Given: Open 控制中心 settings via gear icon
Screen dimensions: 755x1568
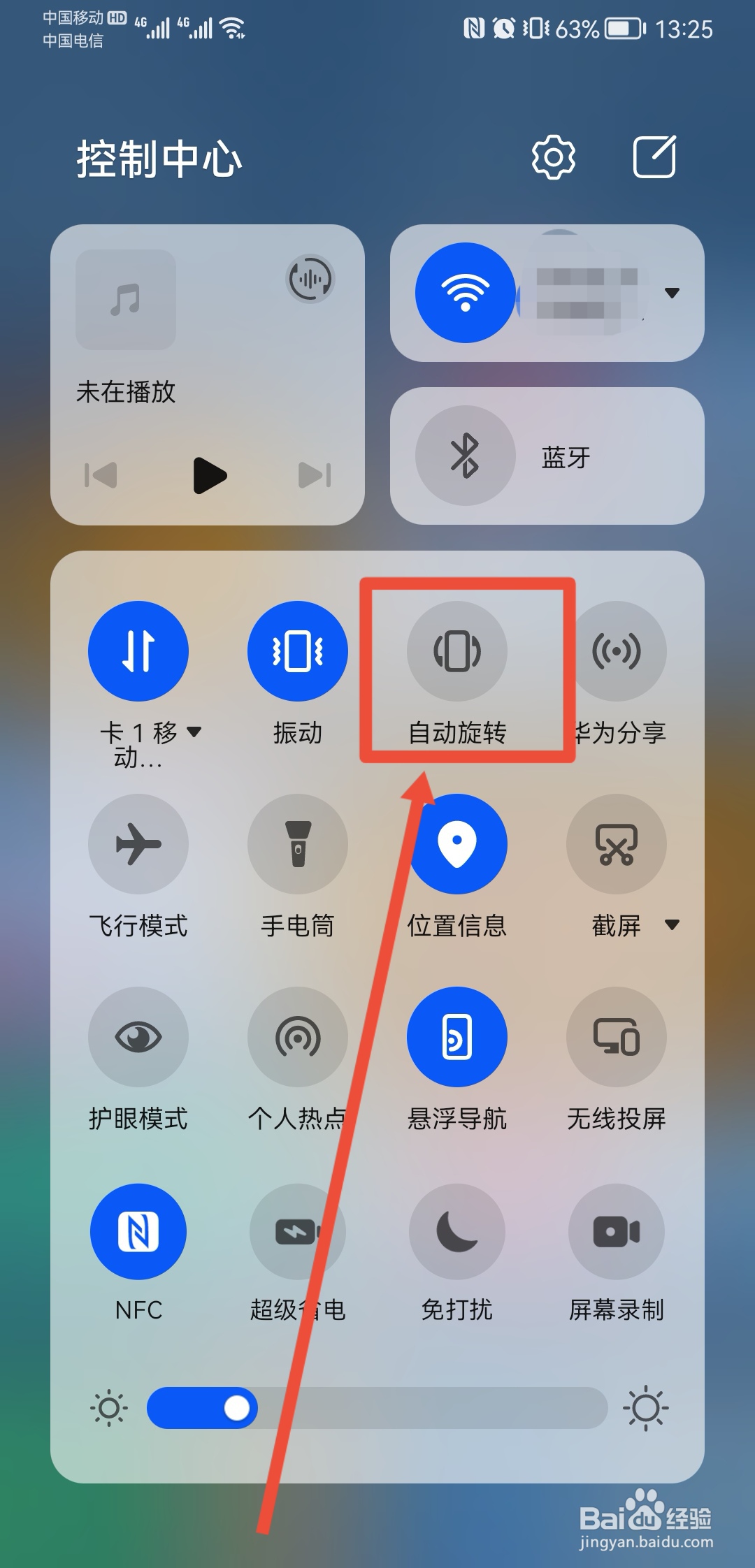Looking at the screenshot, I should coord(552,157).
